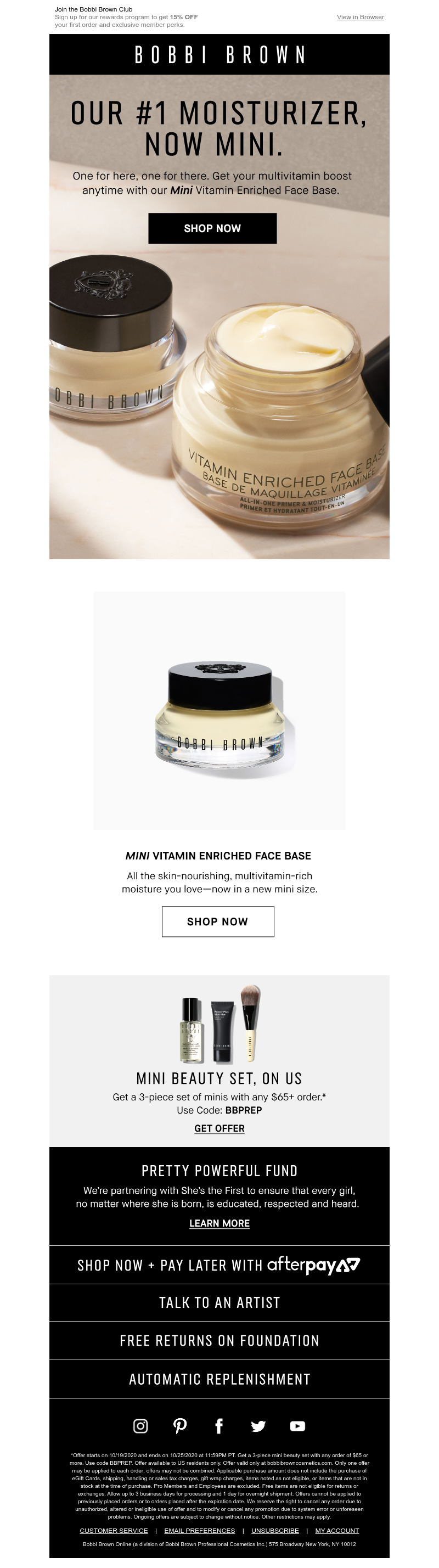Tap the Unsubscribe link
Image resolution: width=439 pixels, height=1568 pixels.
(274, 1530)
